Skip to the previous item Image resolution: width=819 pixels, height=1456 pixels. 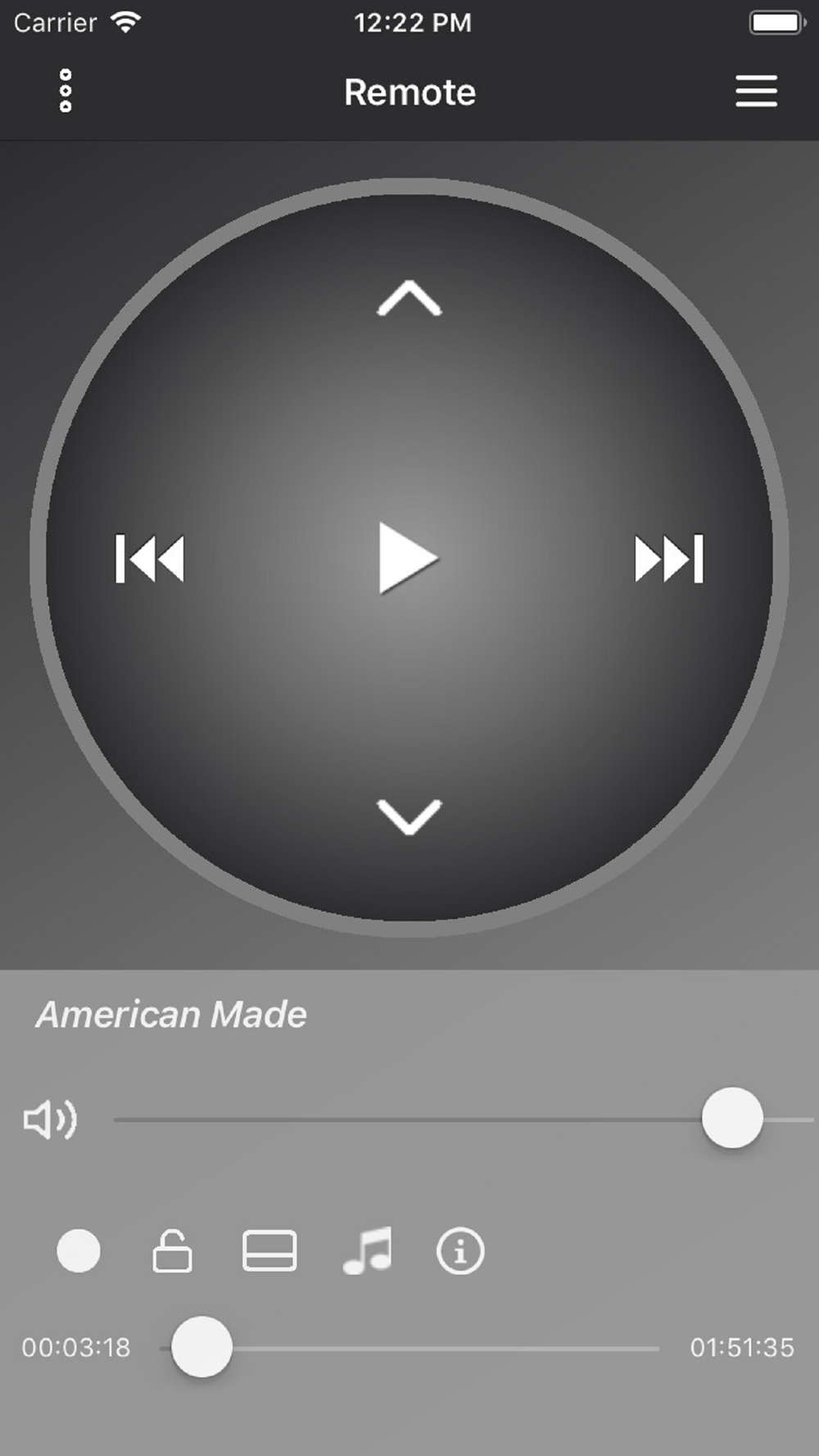tap(150, 558)
